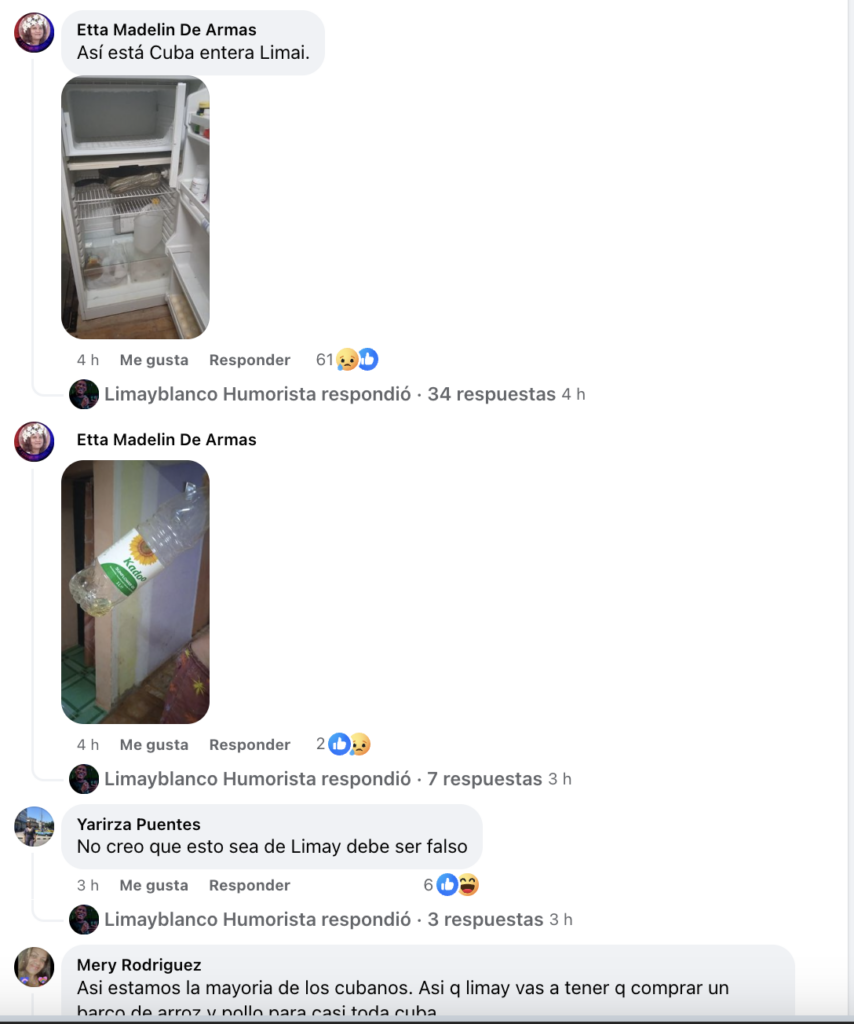The width and height of the screenshot is (854, 1024).
Task: Like Etta's comment 'Así está Cuba entera Limai'
Action: [x=153, y=360]
